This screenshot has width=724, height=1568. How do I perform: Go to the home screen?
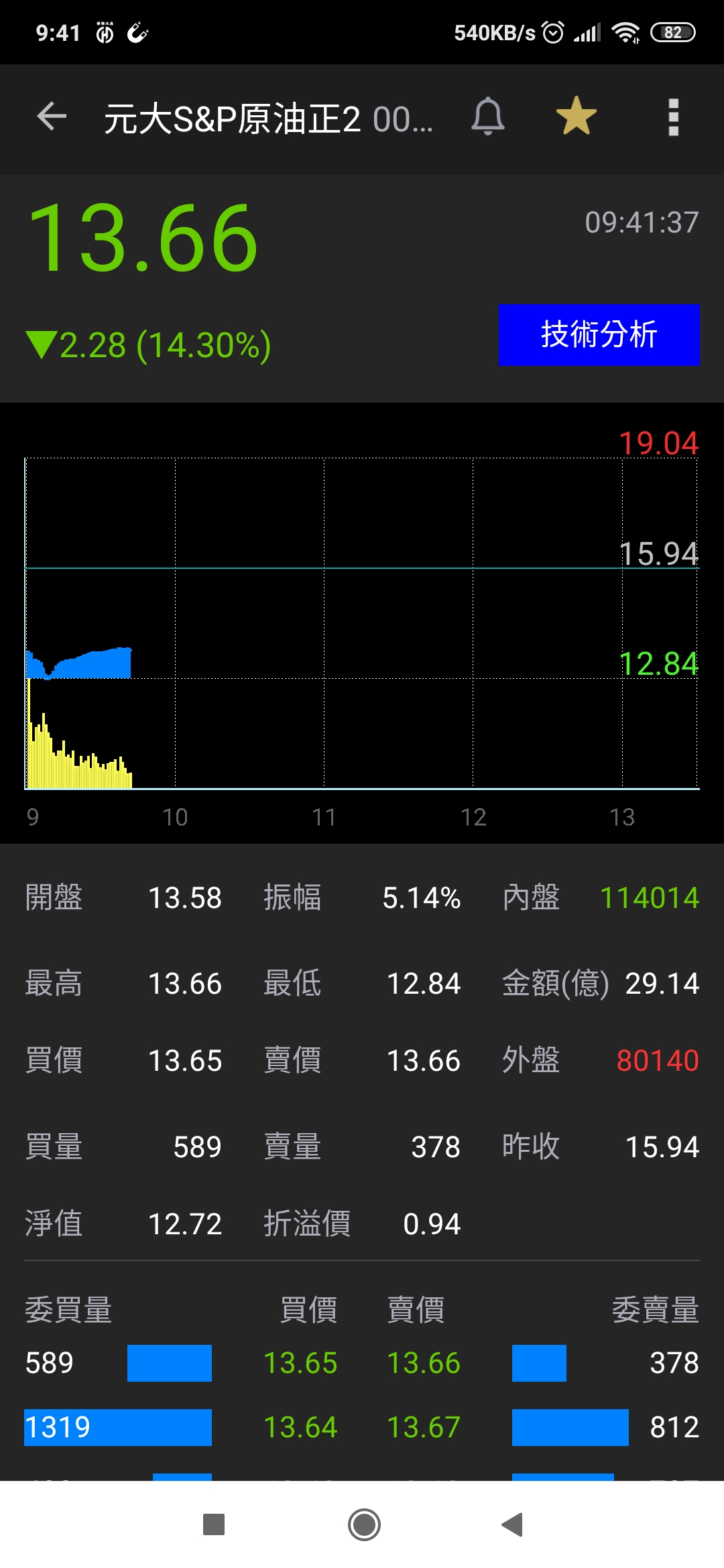tap(364, 1524)
